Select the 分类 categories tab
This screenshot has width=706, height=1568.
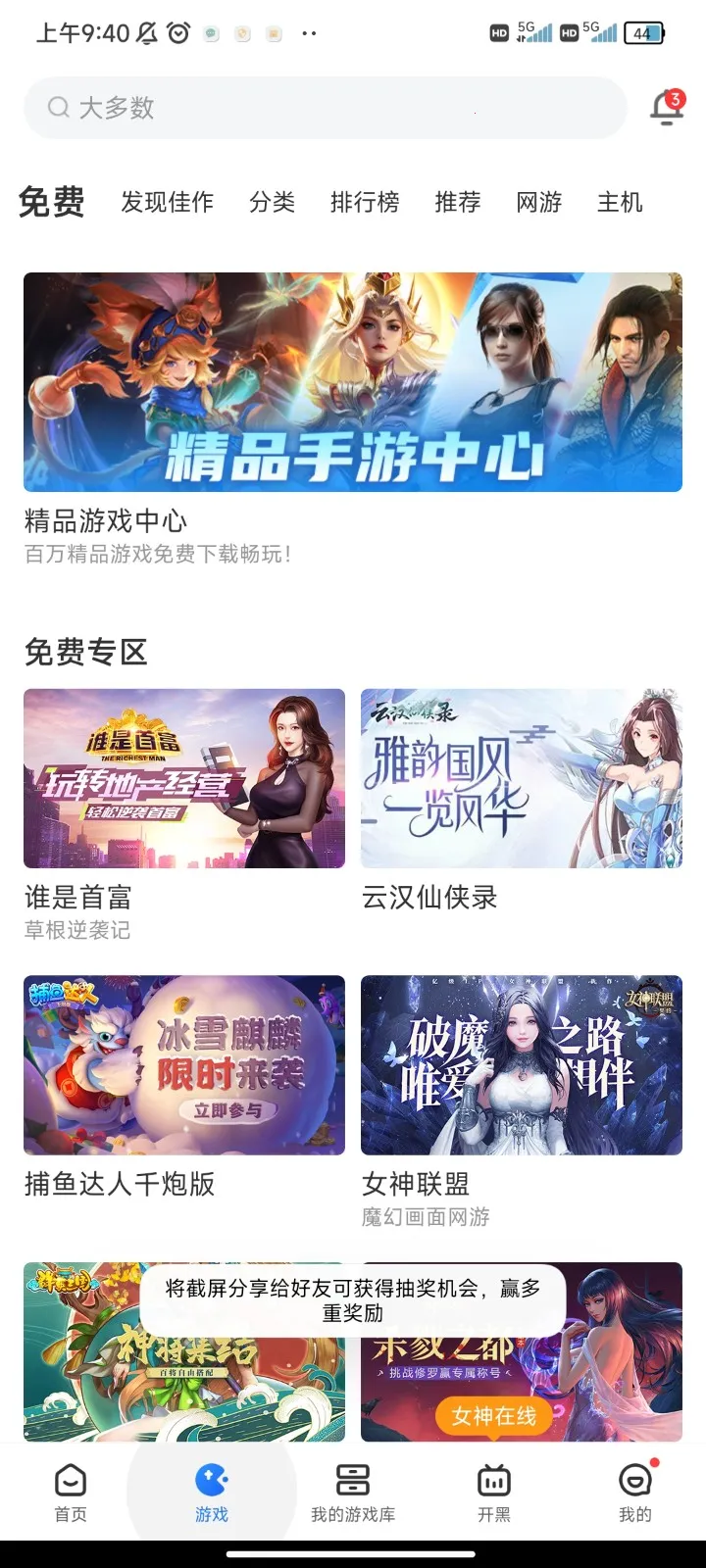[x=272, y=203]
